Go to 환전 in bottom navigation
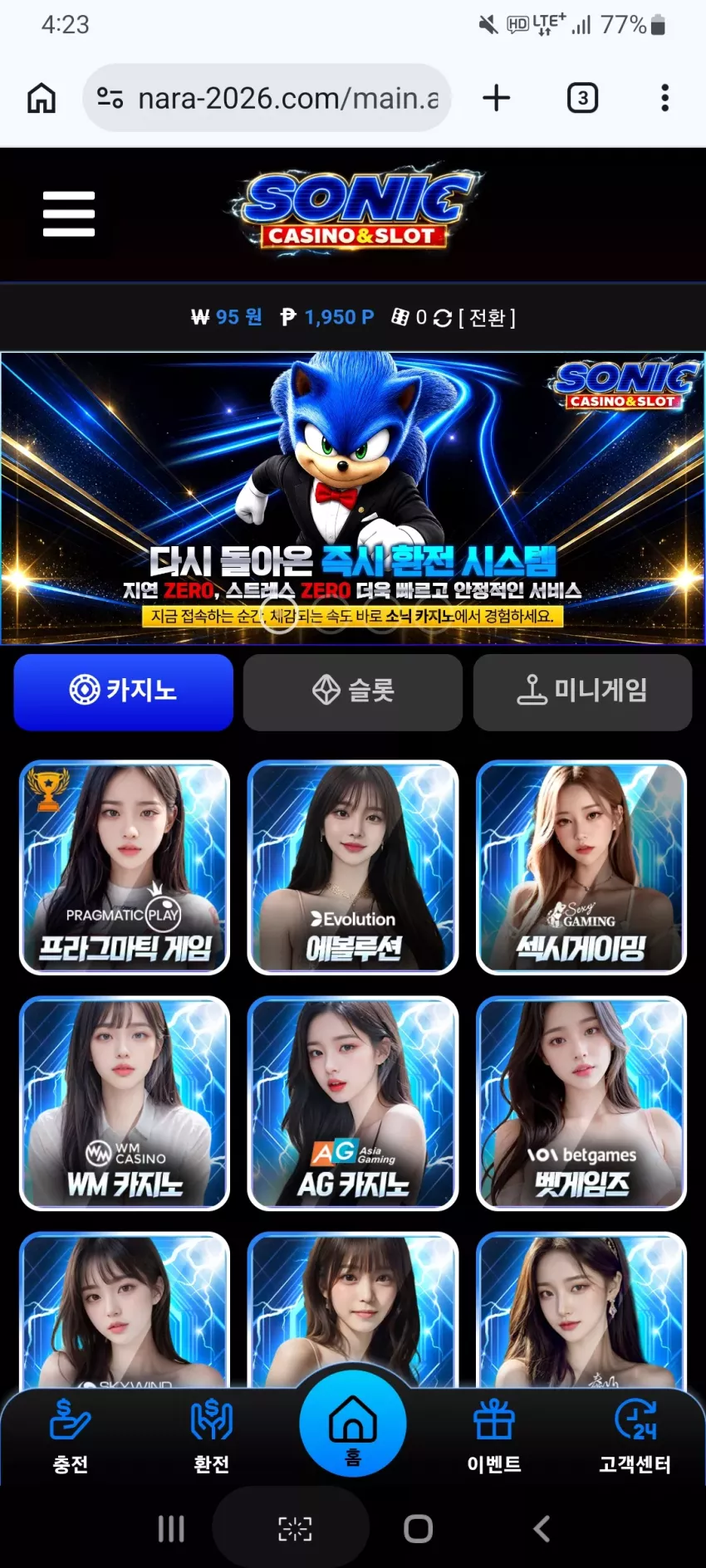Screen dimensions: 706x1568 coord(212,1436)
